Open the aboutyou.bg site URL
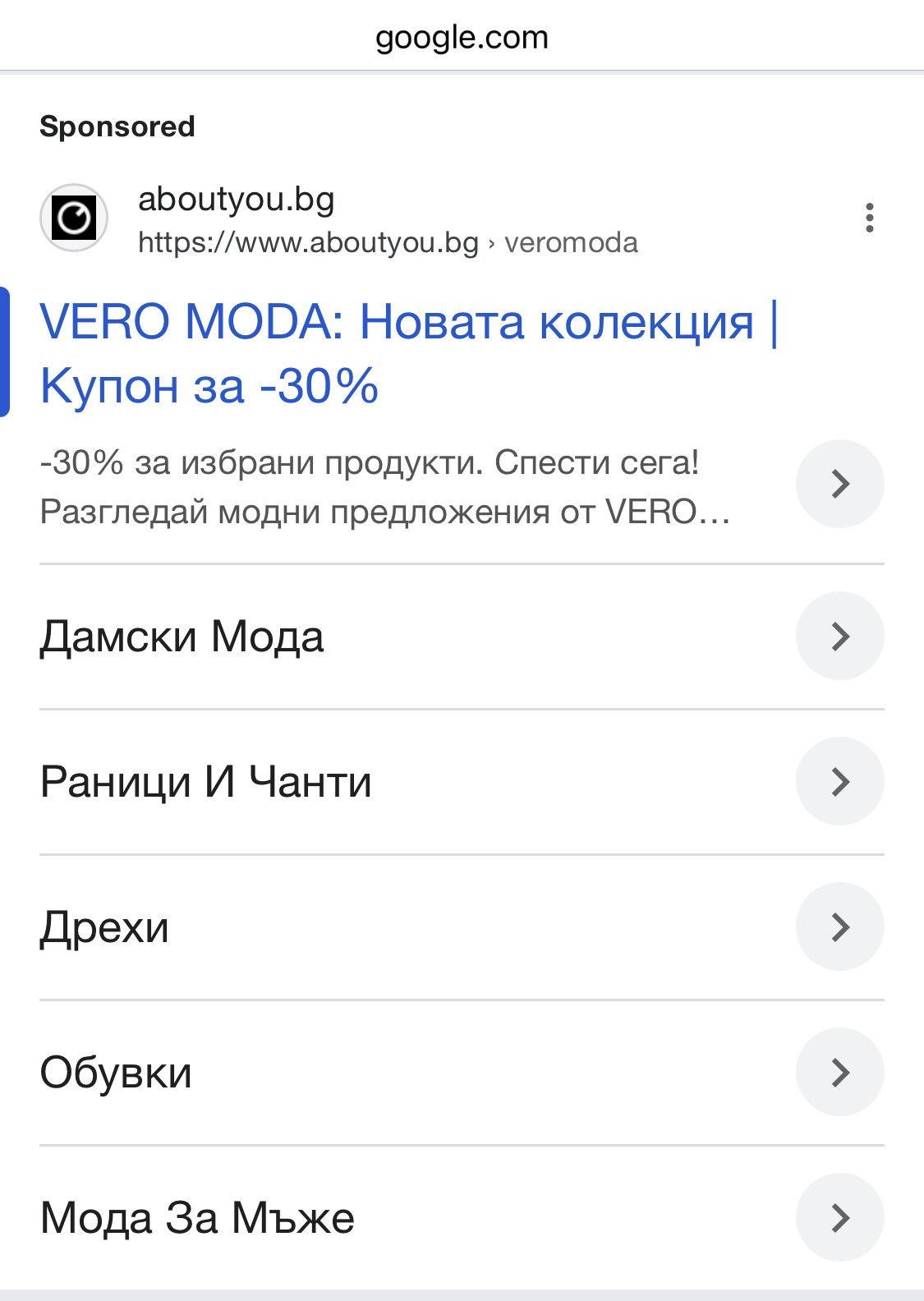 [x=307, y=243]
